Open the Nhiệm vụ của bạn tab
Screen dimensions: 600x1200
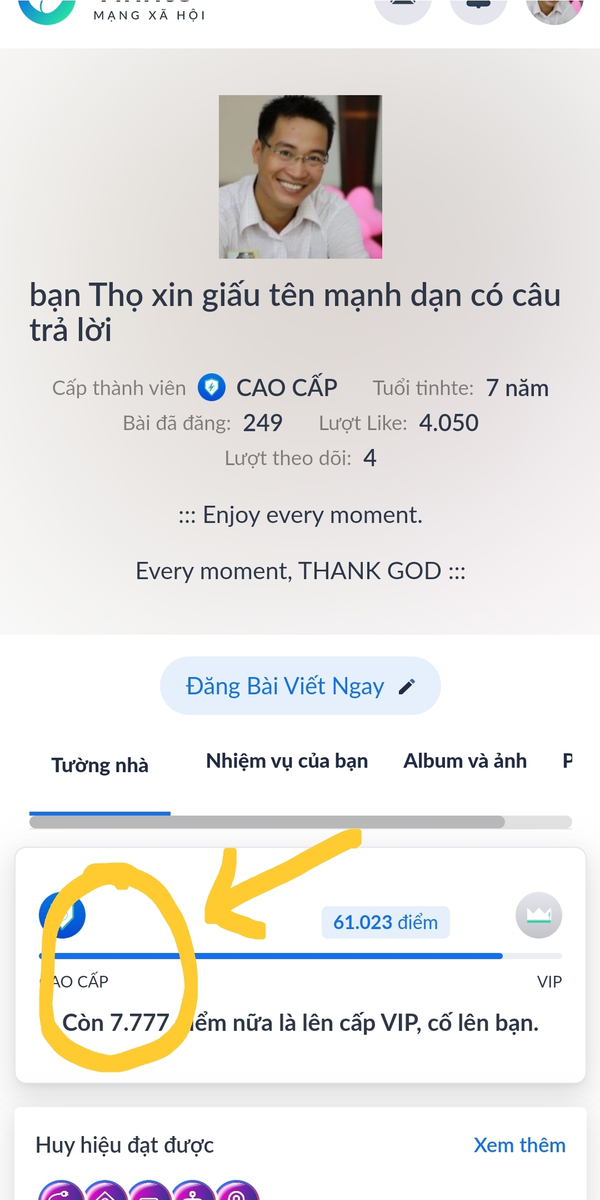pos(287,761)
